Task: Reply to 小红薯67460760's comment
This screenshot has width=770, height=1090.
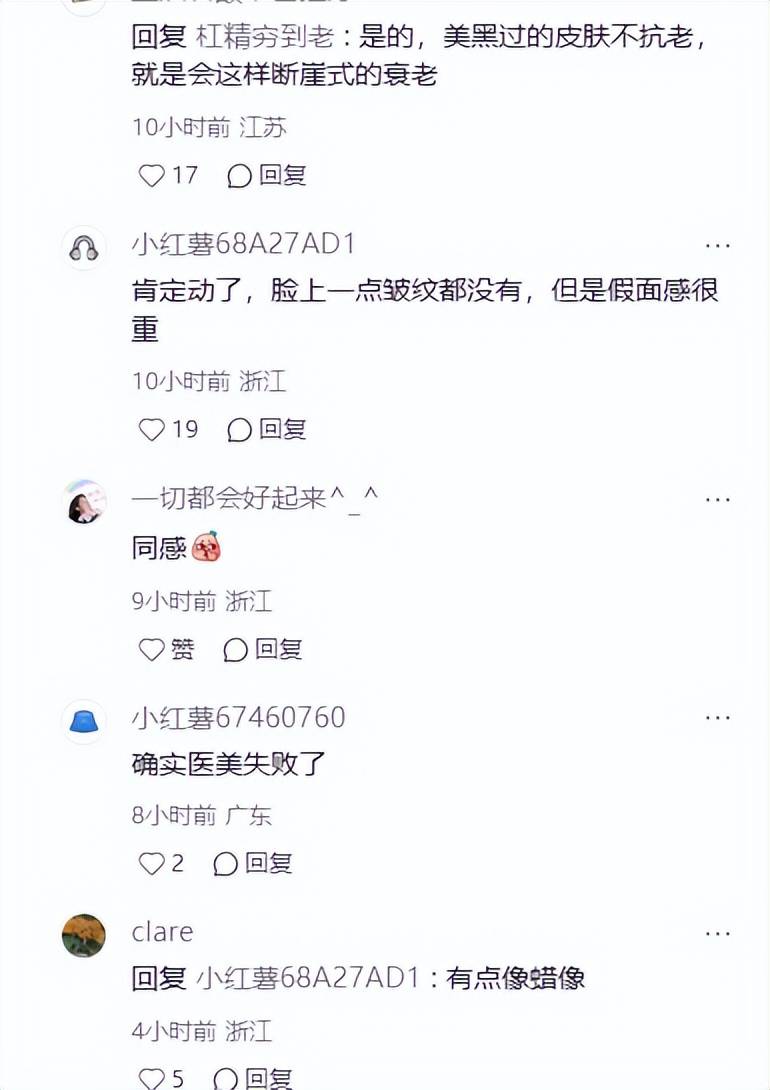Action: 253,864
